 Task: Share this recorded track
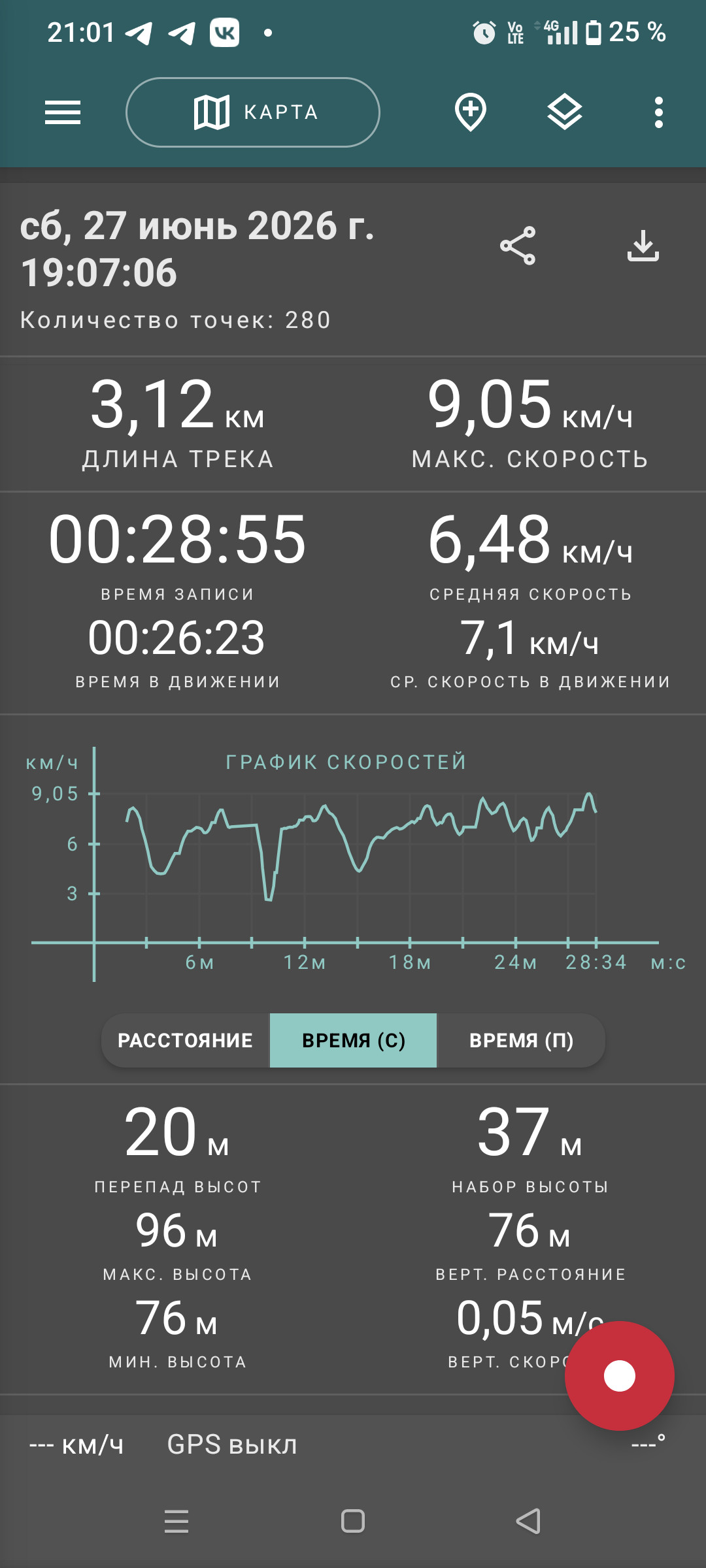tap(518, 246)
